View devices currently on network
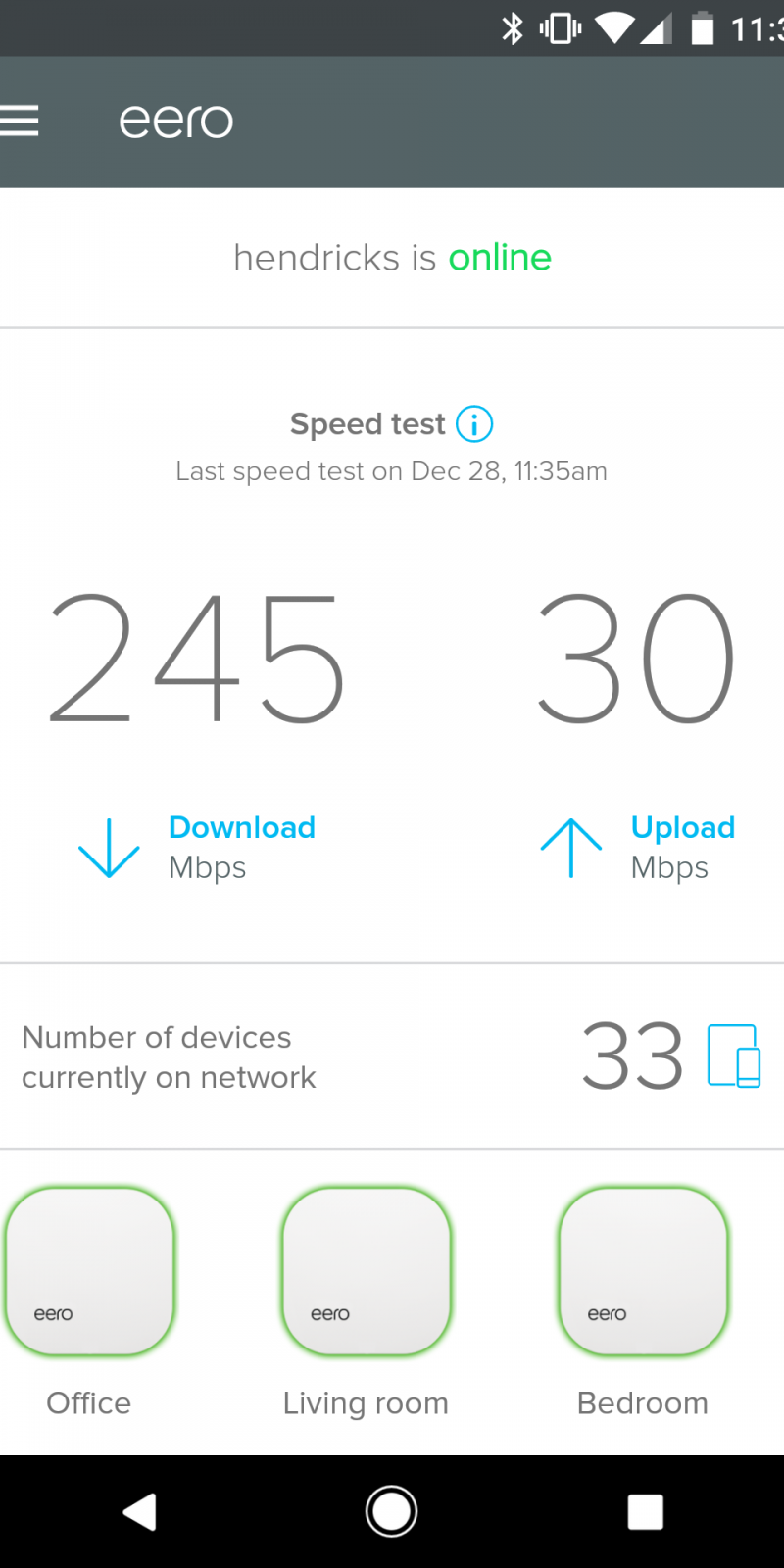Image resolution: width=784 pixels, height=1568 pixels. click(392, 1056)
